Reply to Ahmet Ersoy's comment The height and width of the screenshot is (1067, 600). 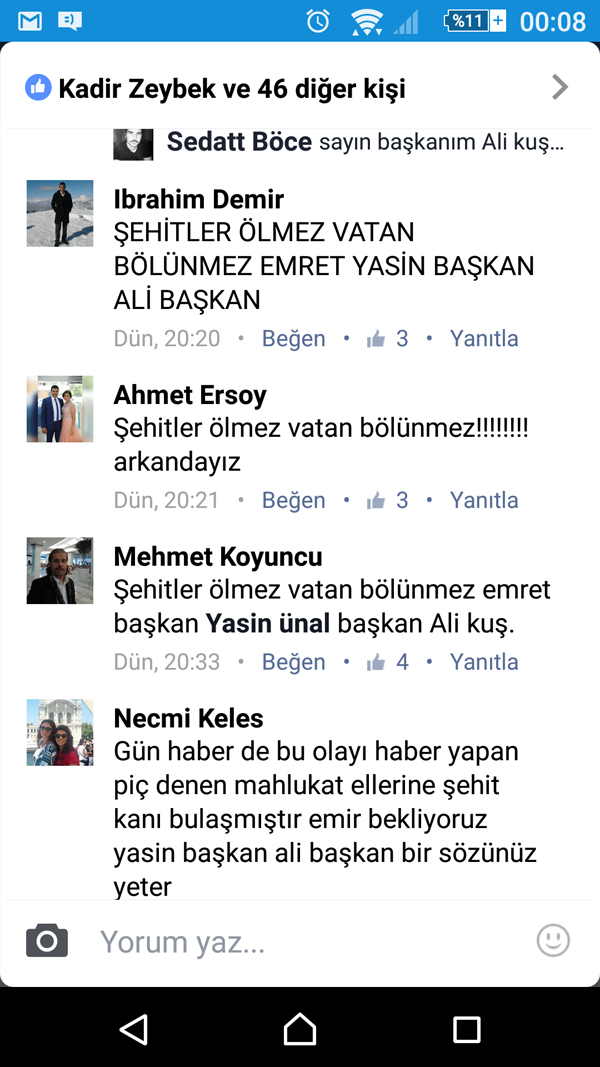(x=484, y=500)
